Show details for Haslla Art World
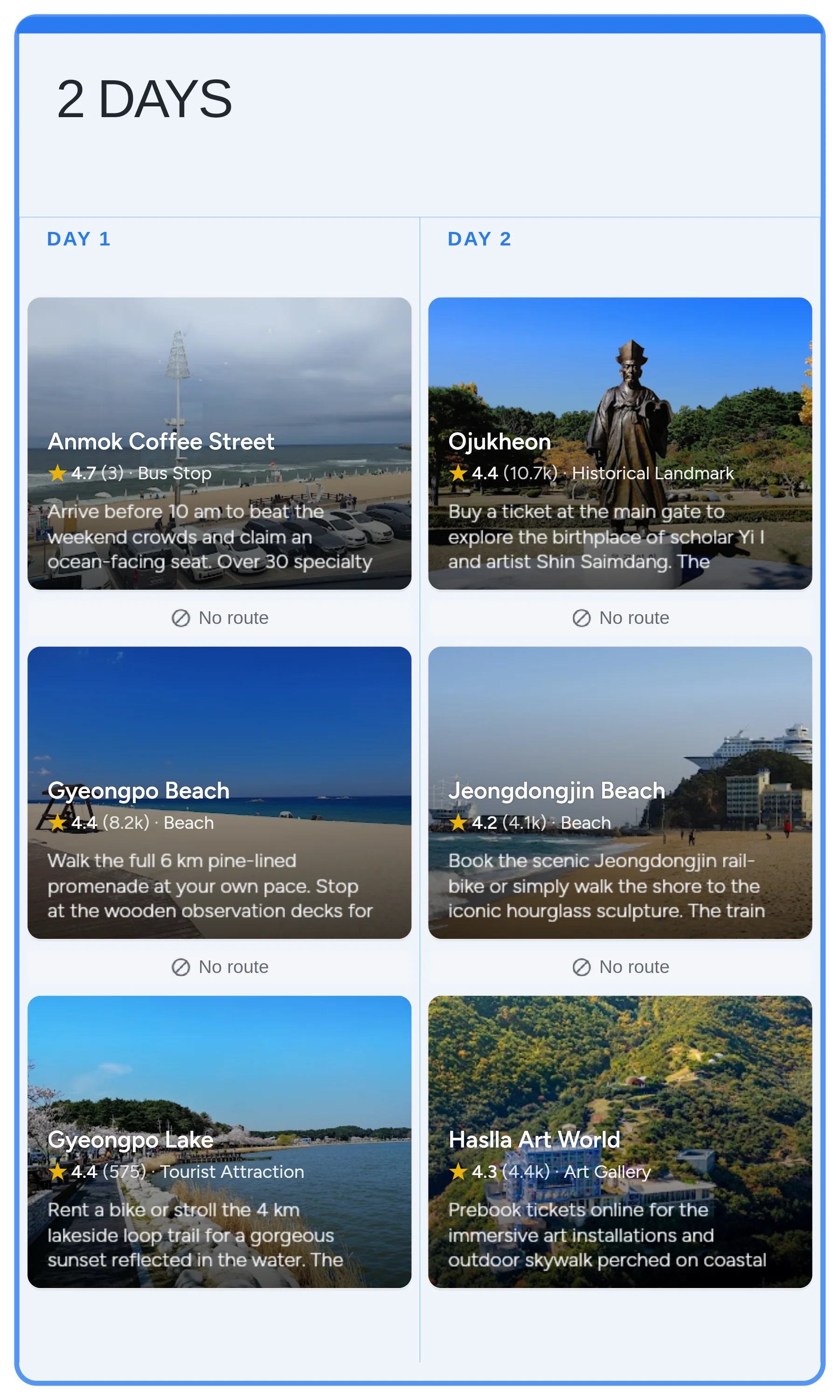Viewport: 840px width, 1400px height. (x=620, y=1141)
